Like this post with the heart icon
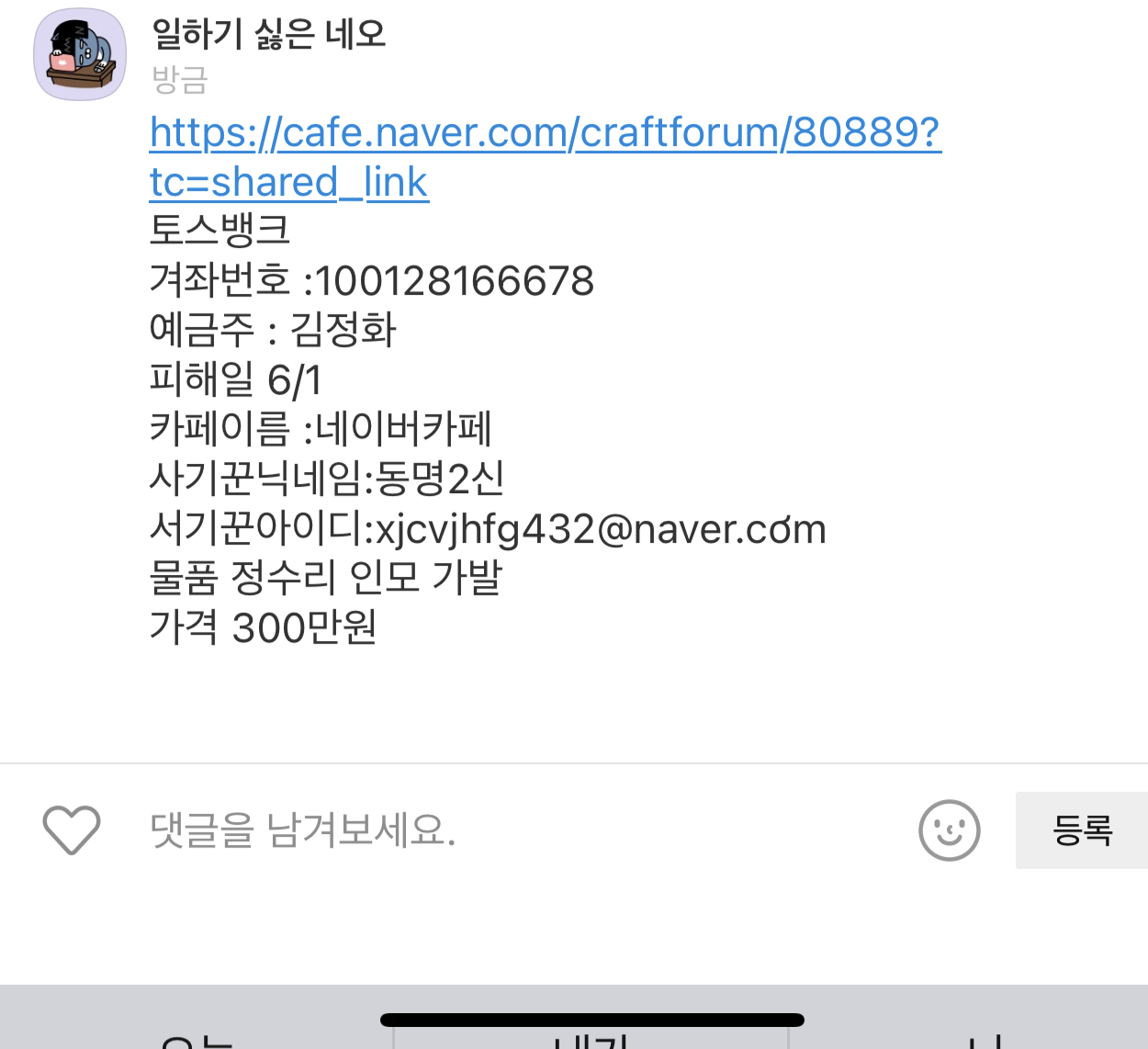Image resolution: width=1148 pixels, height=1049 pixels. point(72,830)
